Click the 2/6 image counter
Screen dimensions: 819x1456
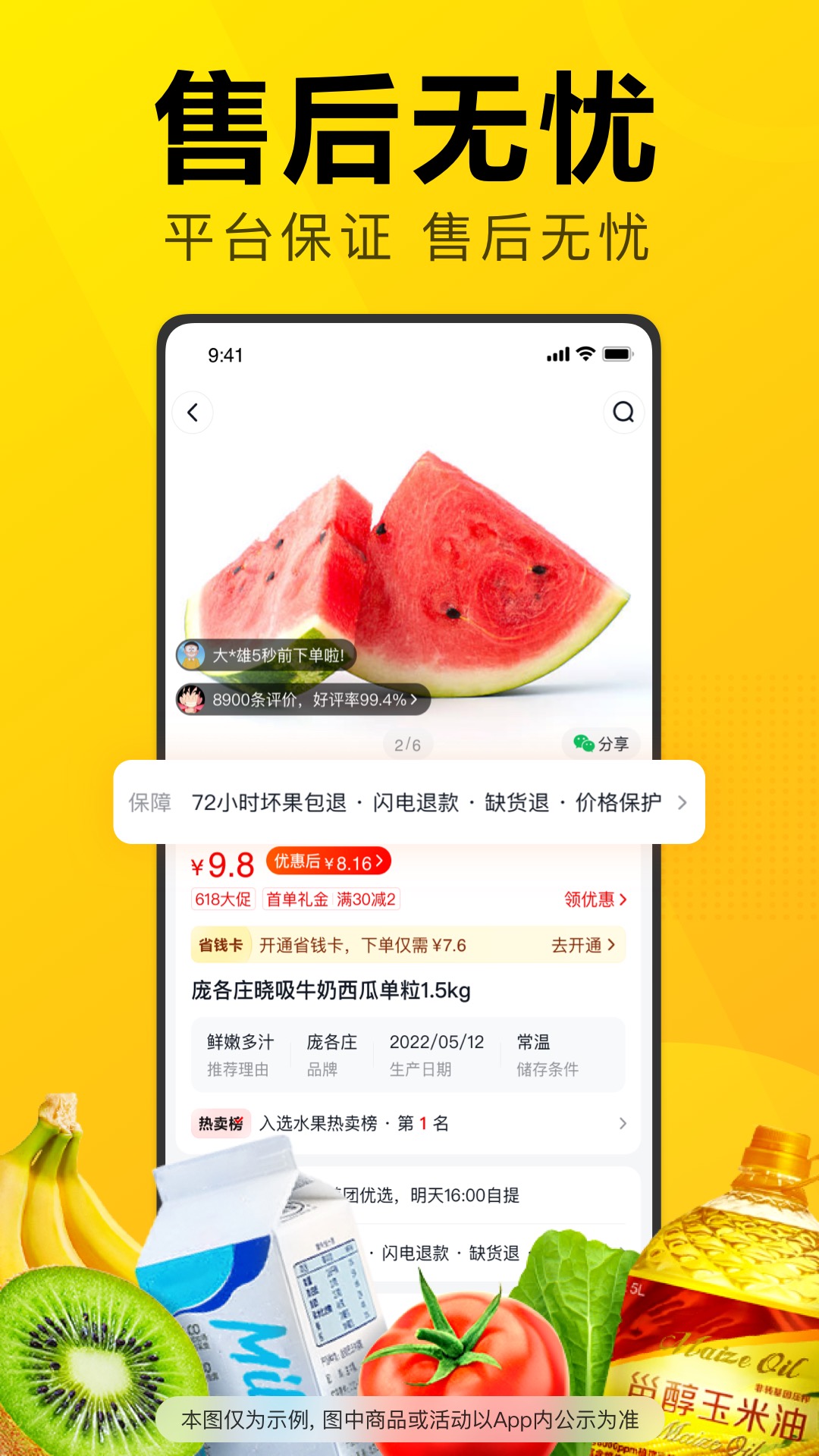[406, 744]
